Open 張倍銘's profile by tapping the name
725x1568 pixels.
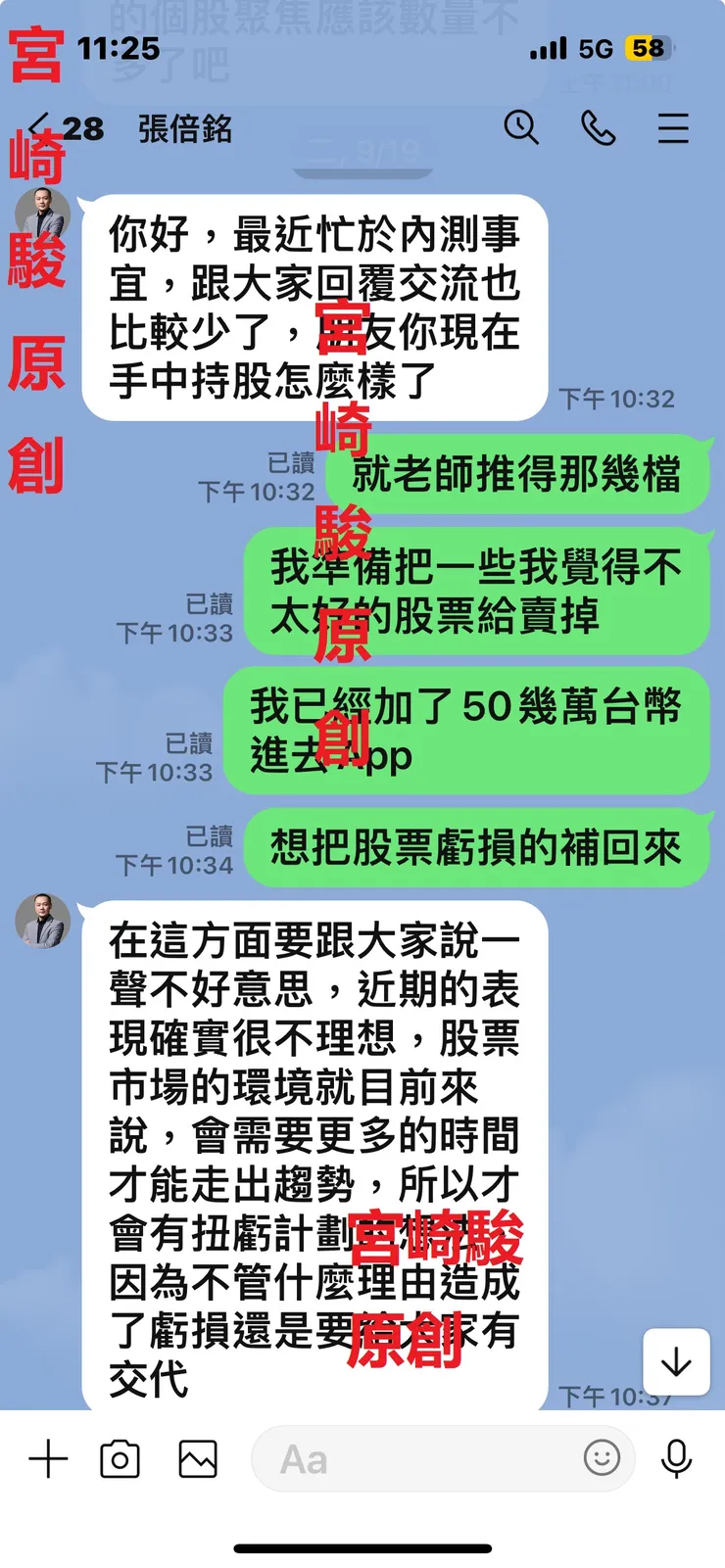pyautogui.click(x=183, y=129)
